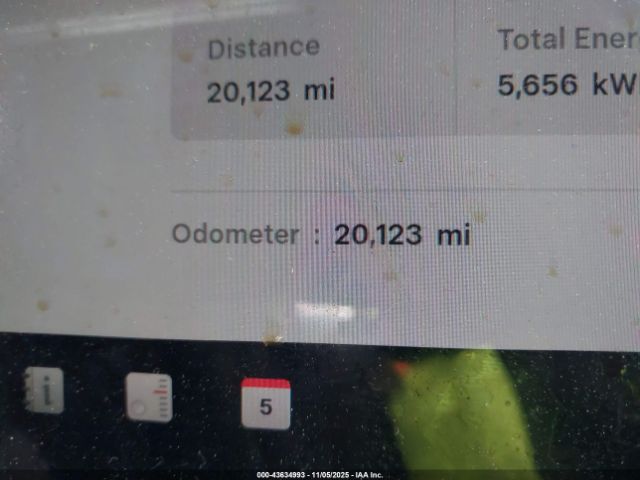Open the energy gauge app icon
This screenshot has height=480, width=640.
tap(148, 398)
